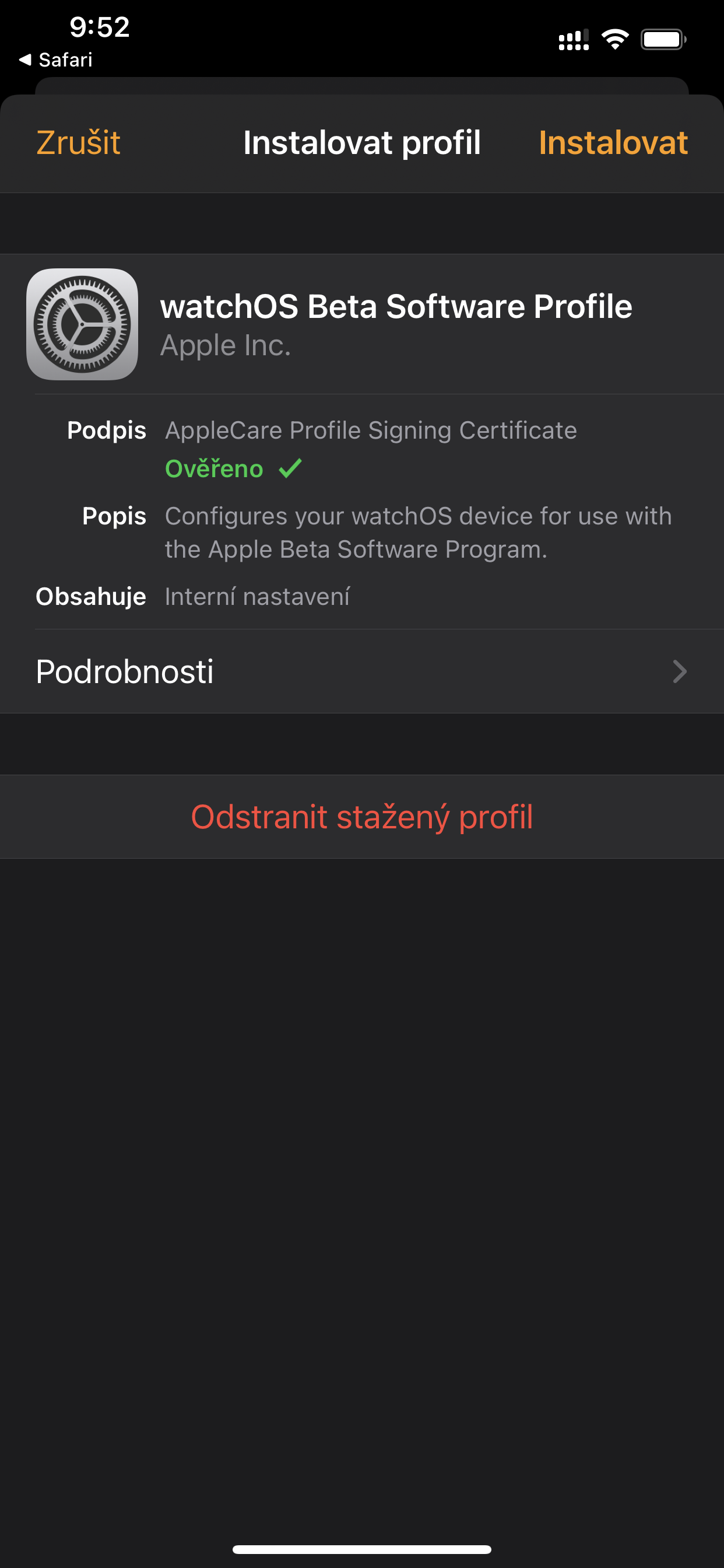Remove downloaded profile via Odstranit stažený profil

(x=361, y=817)
